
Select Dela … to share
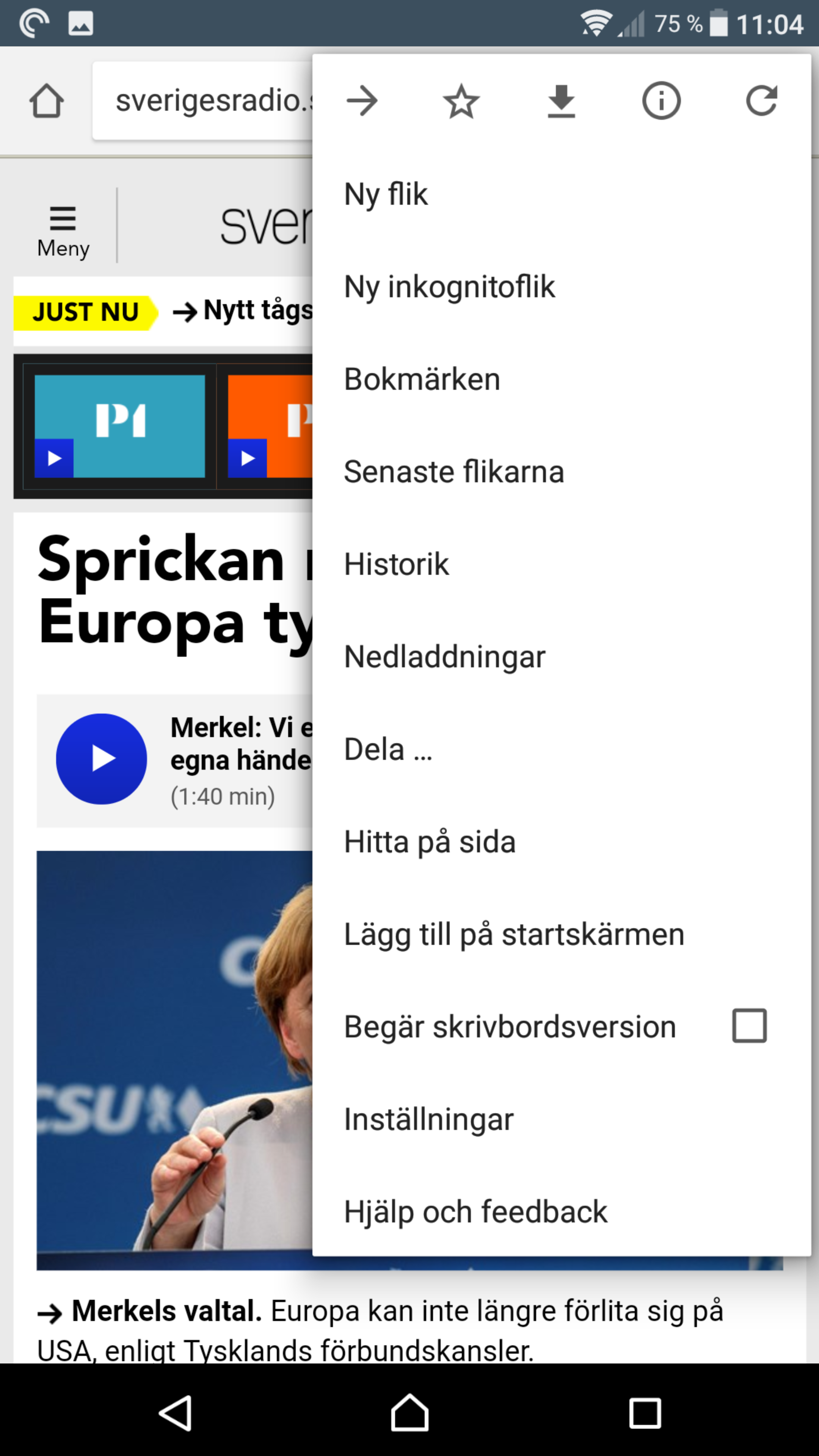point(388,750)
